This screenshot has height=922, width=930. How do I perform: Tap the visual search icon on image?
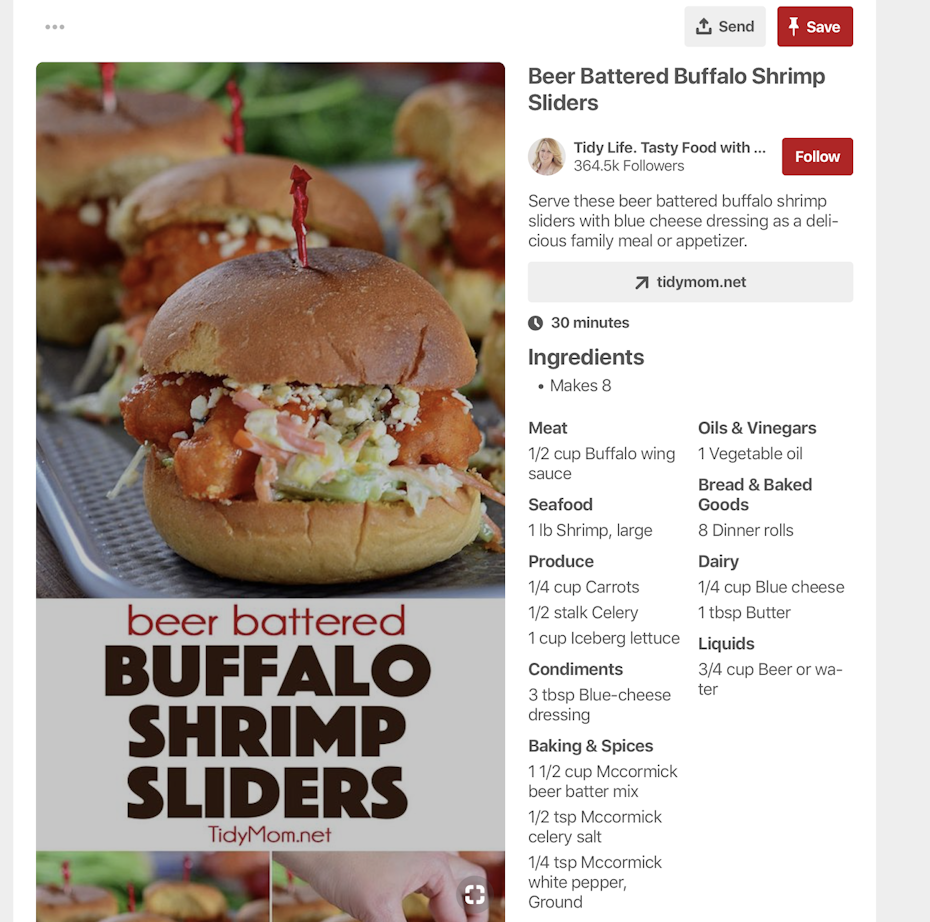[474, 894]
